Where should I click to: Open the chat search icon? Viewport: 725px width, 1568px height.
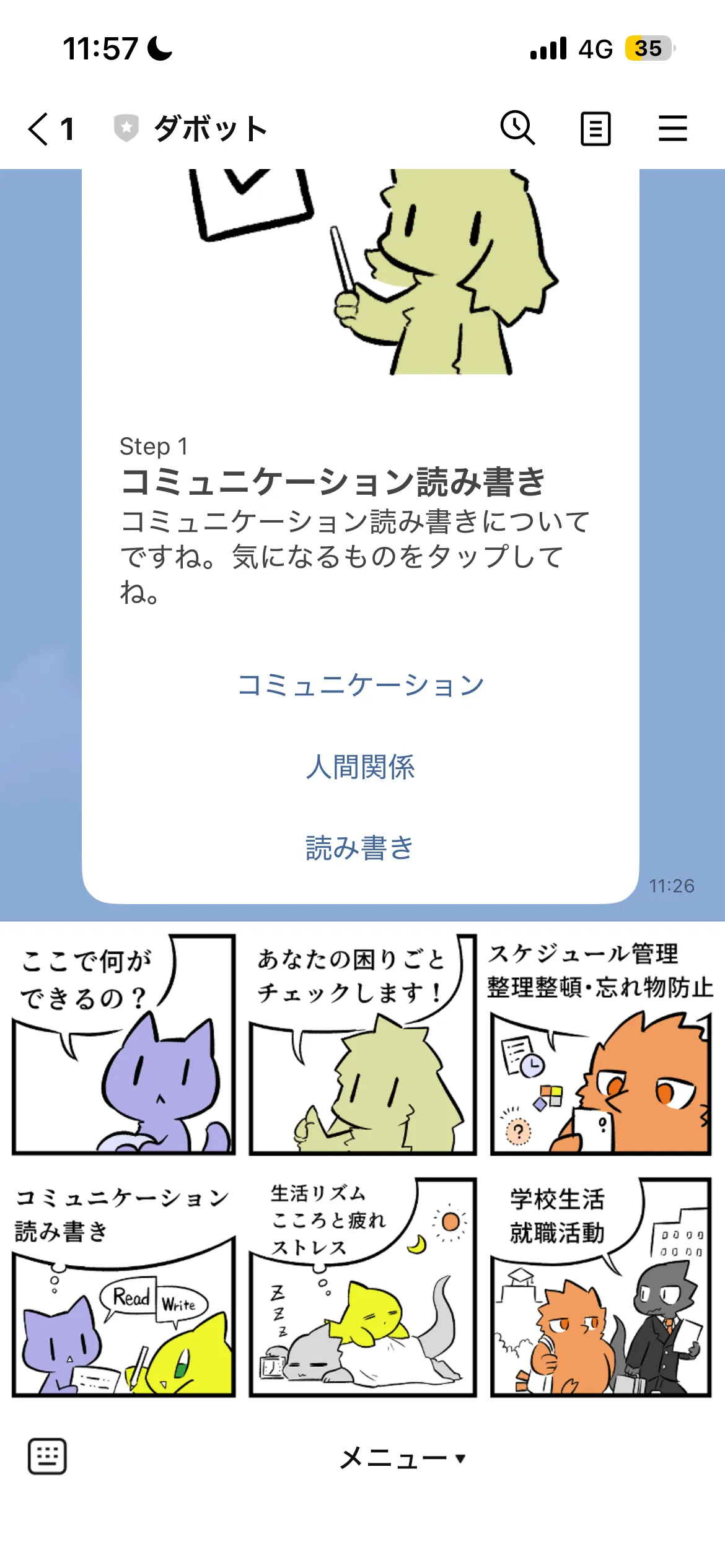pyautogui.click(x=517, y=128)
